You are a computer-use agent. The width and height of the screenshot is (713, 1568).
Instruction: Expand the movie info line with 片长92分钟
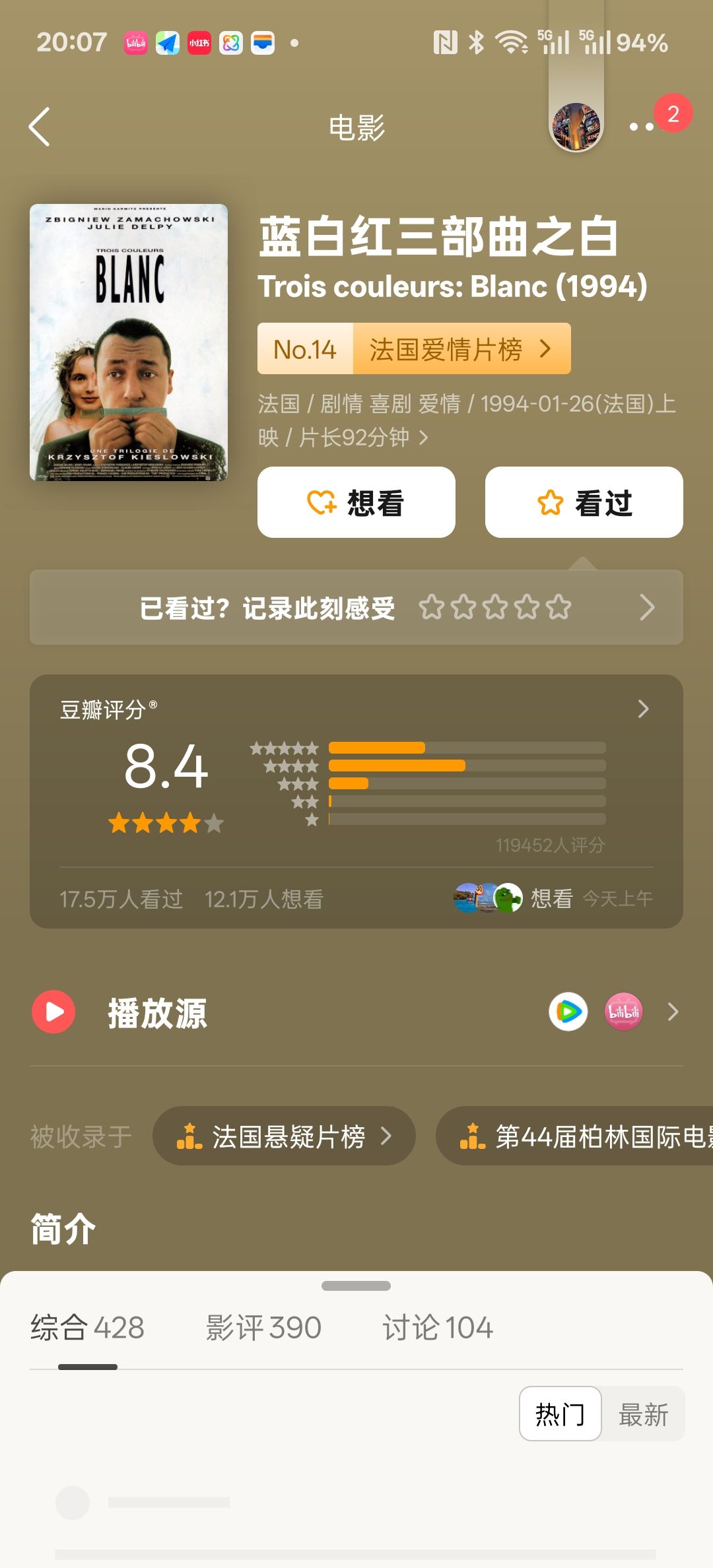click(x=467, y=420)
